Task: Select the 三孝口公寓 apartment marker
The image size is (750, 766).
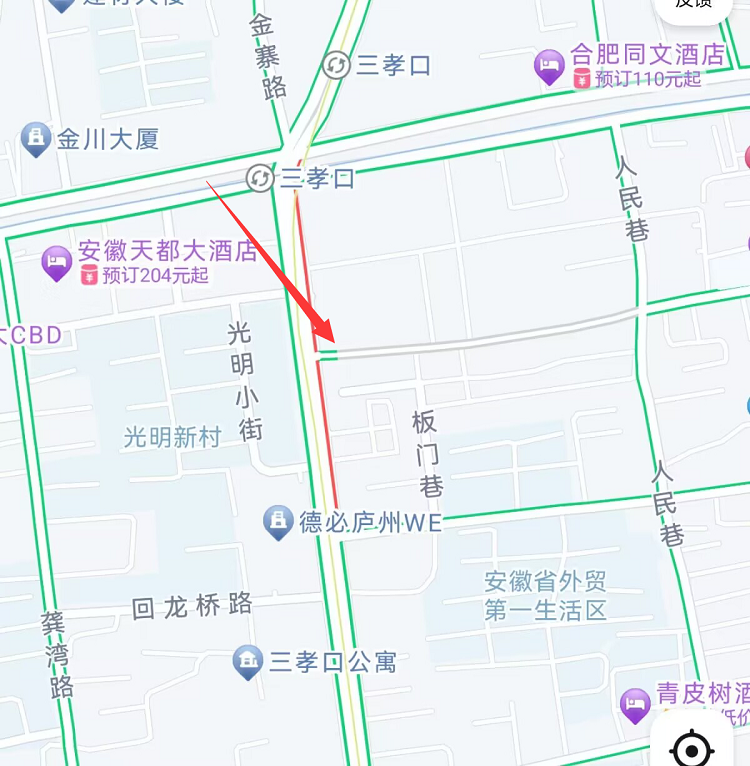Action: 248,661
